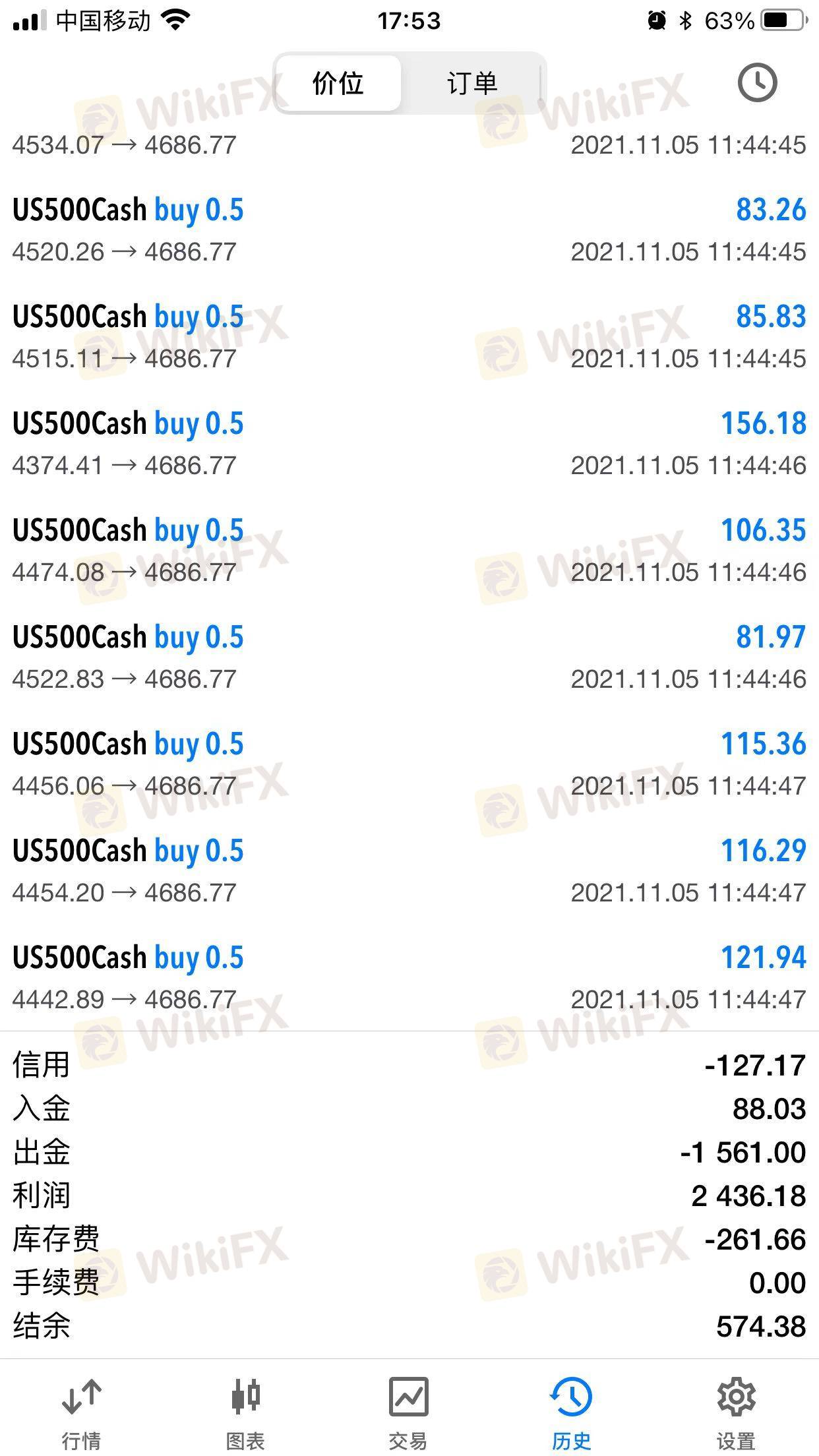819x1456 pixels.
Task: View the trade opened at 4474.08
Action: coord(409,551)
